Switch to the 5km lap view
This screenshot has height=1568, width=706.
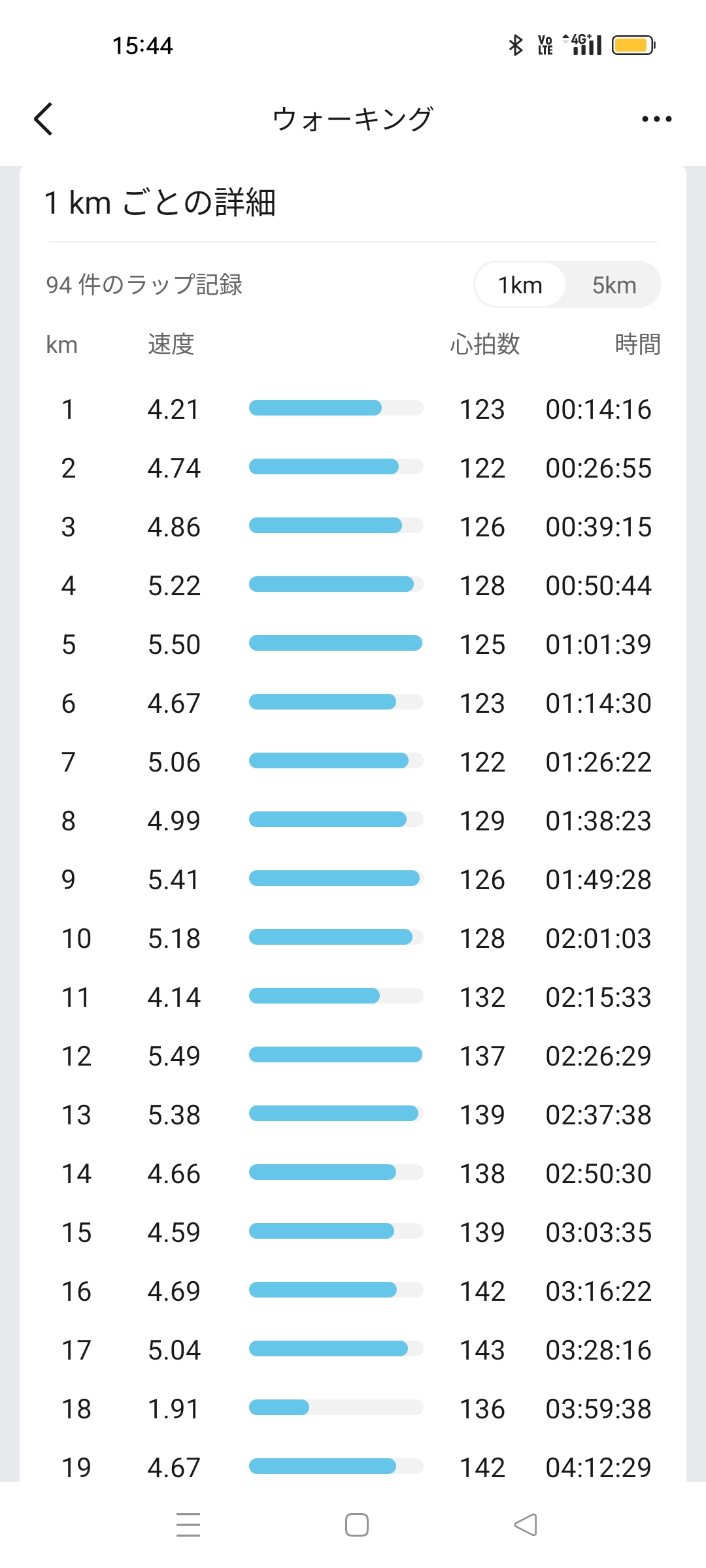point(614,285)
